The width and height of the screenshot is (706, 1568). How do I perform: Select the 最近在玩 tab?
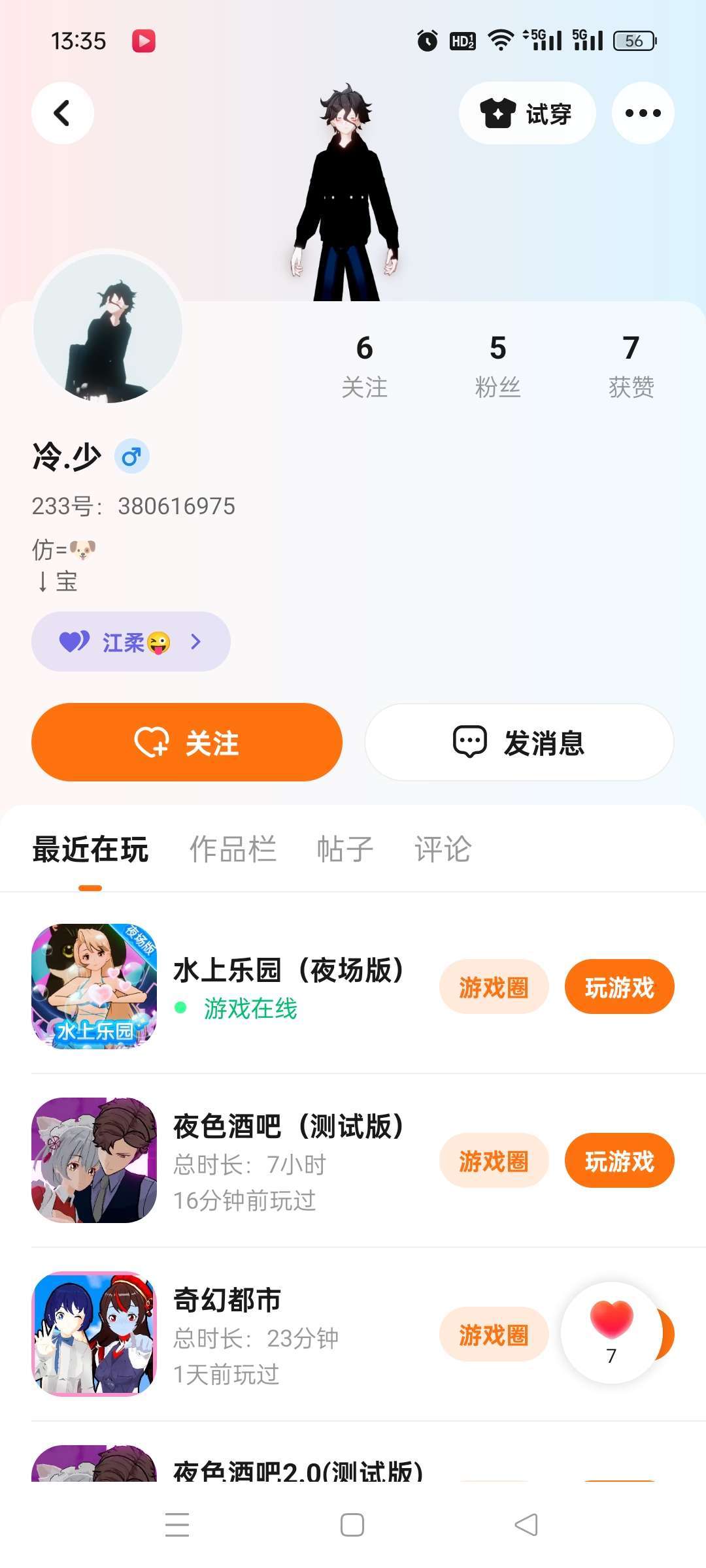pyautogui.click(x=90, y=849)
